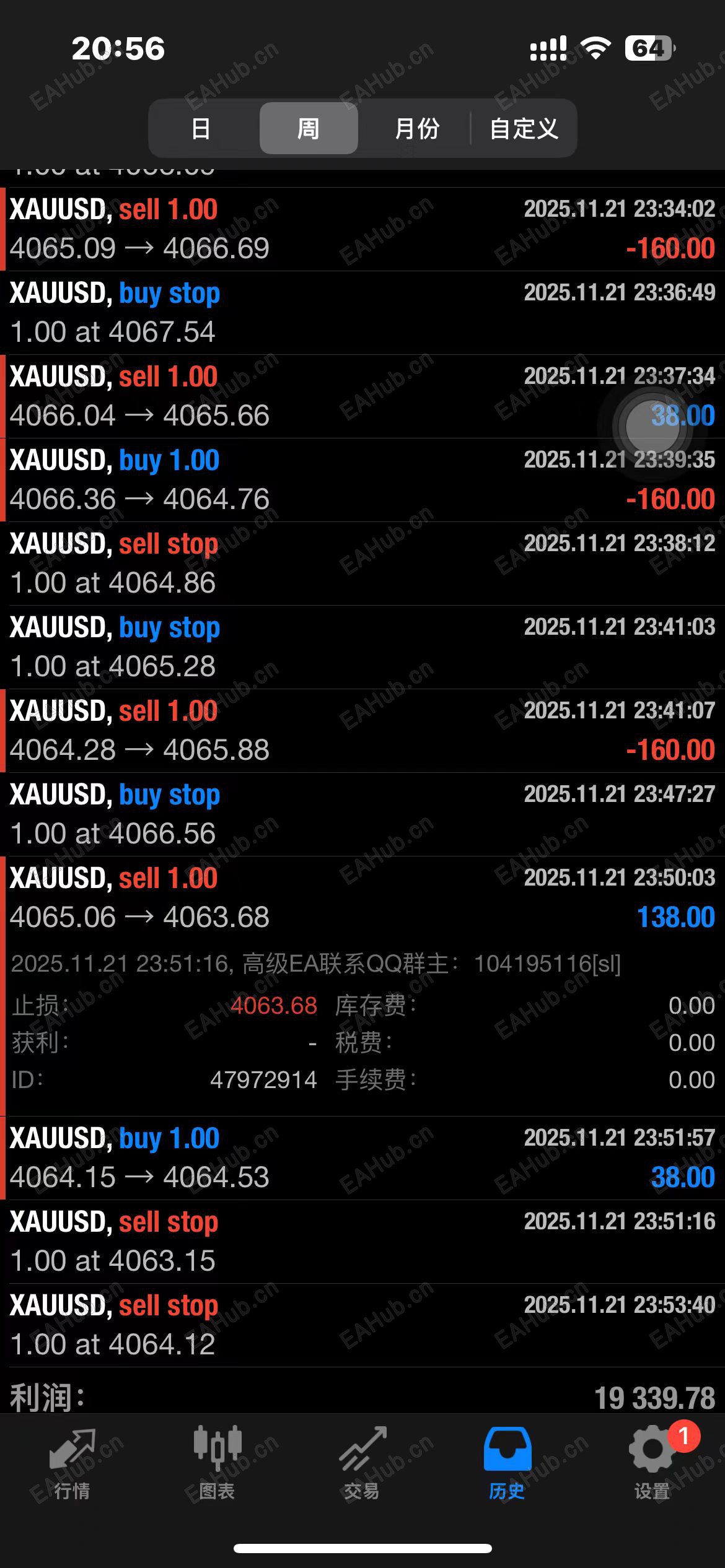Expand the sell trade 4066.04 → 4065.66

(x=362, y=396)
